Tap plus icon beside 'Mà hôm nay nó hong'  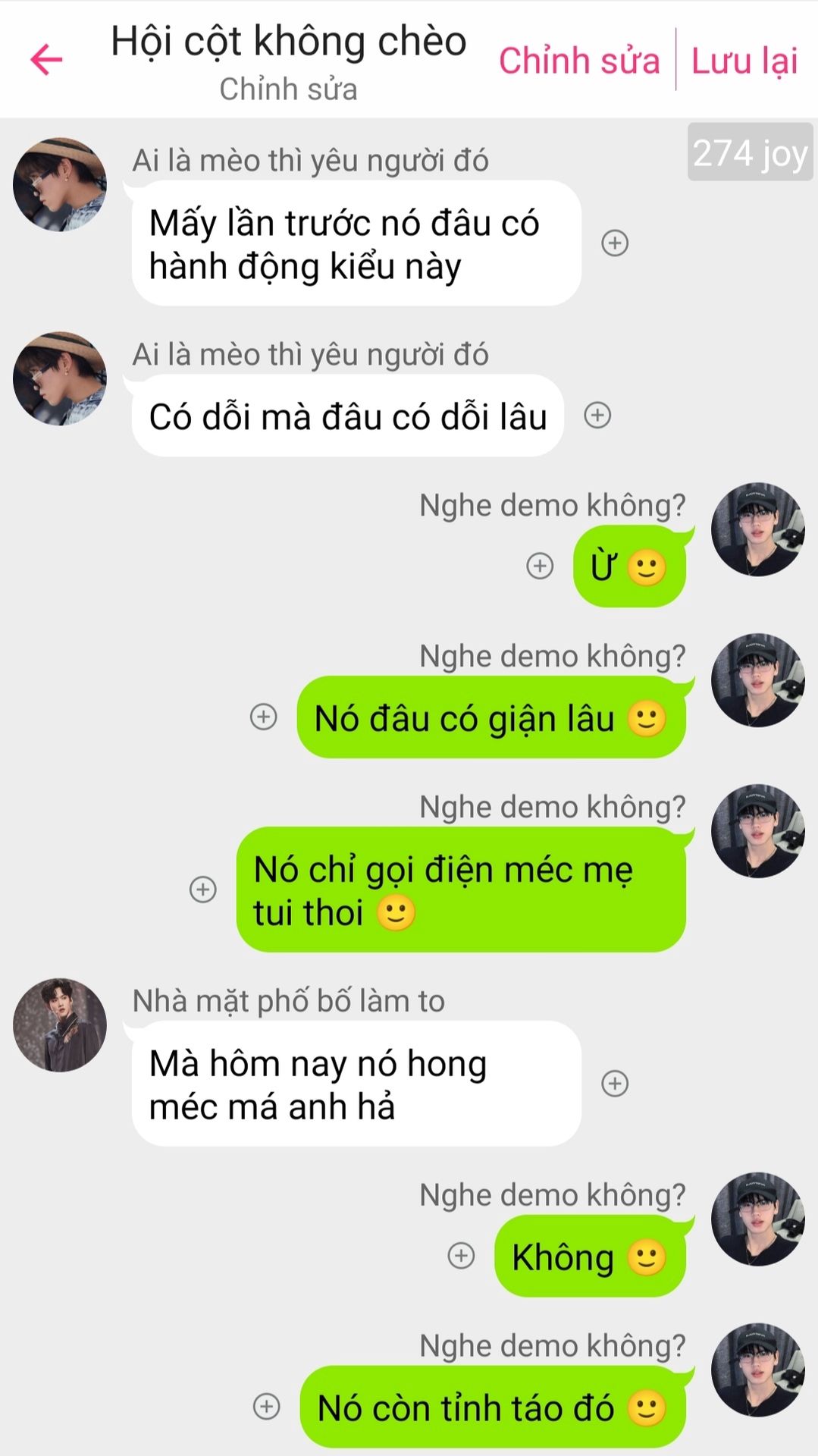tap(615, 1084)
